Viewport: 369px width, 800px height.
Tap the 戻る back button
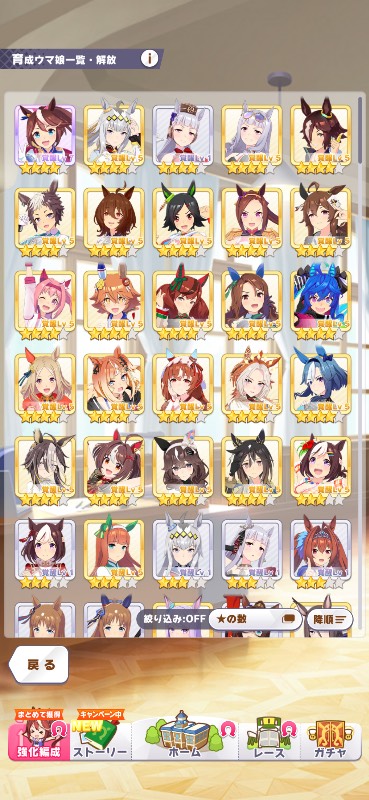pyautogui.click(x=39, y=665)
